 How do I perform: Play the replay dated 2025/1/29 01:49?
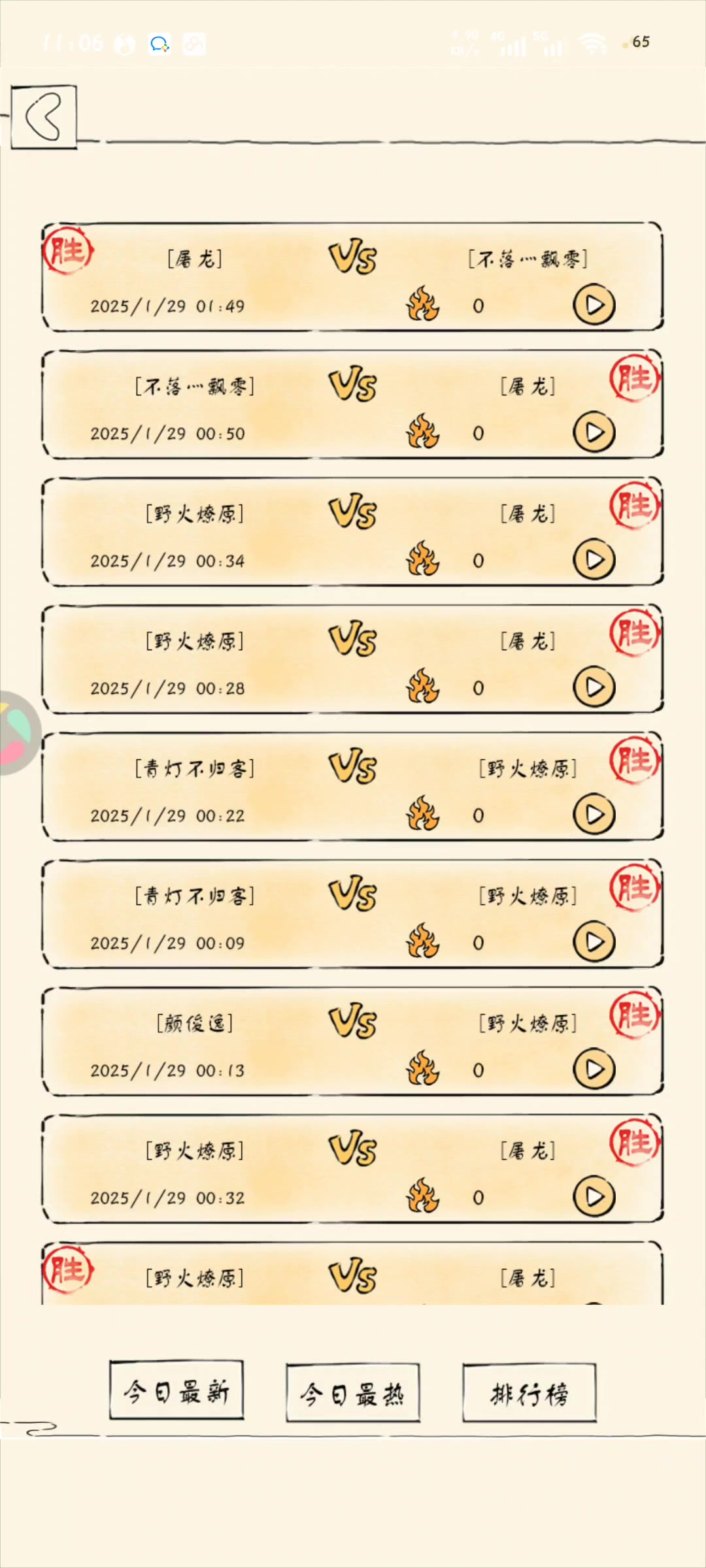[594, 305]
